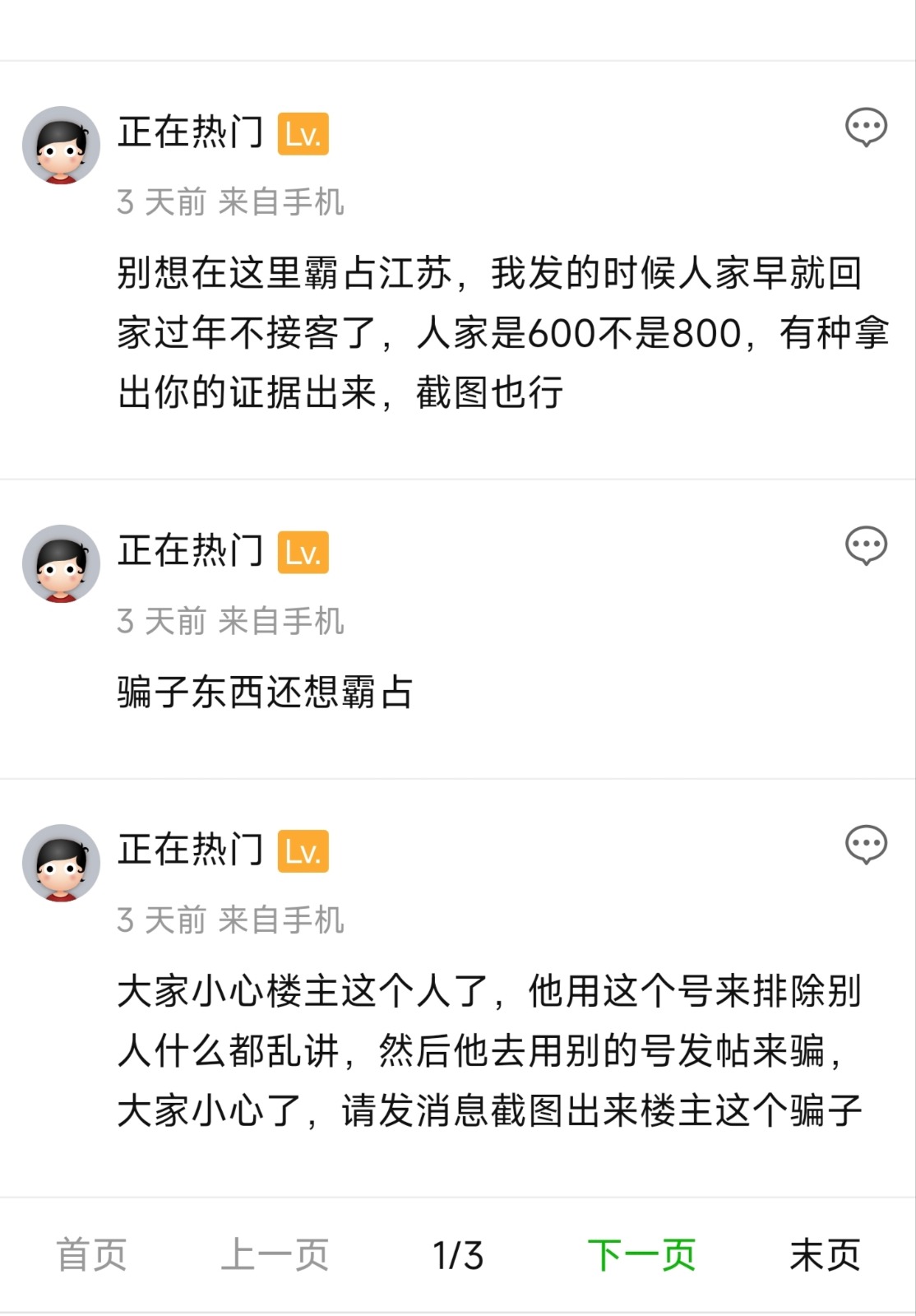Go to next page via 下一页
The width and height of the screenshot is (916, 1316).
pos(641,1255)
